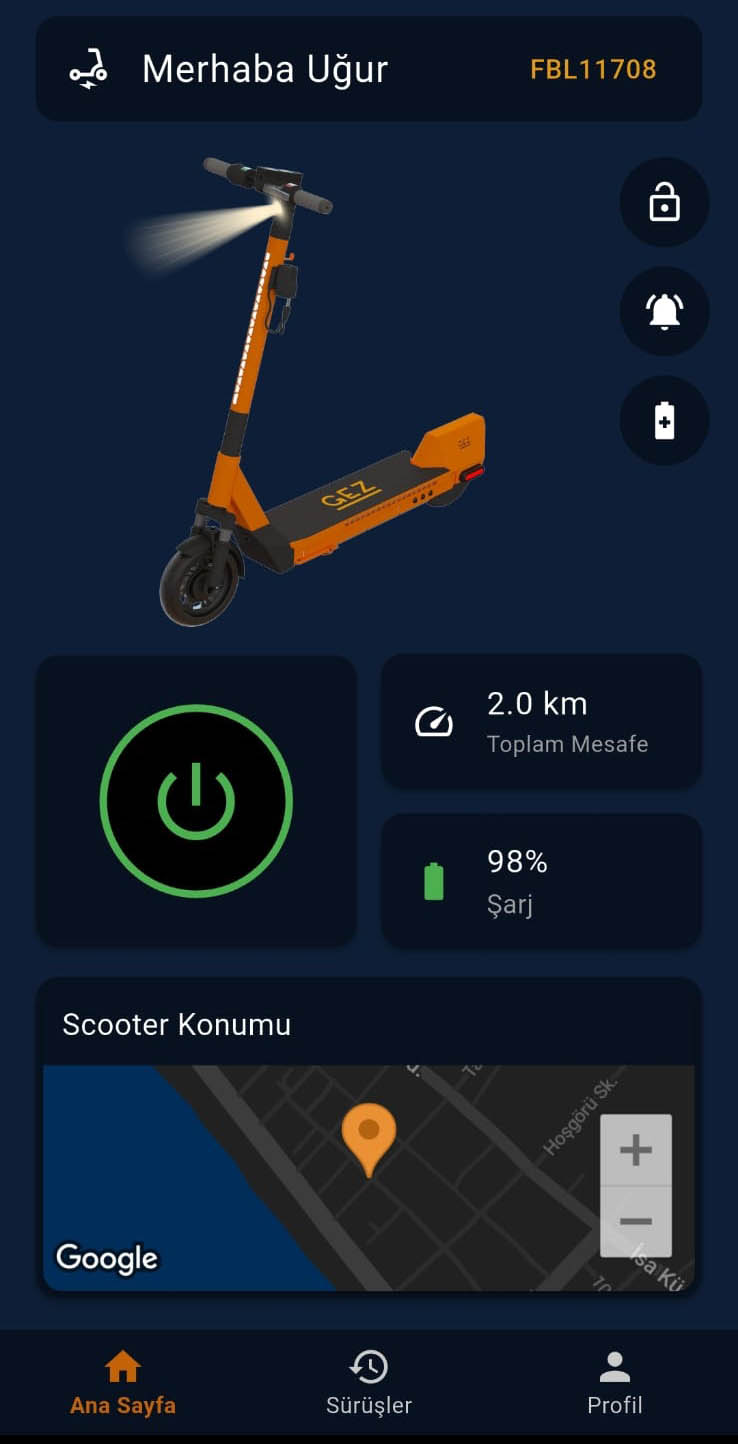Ring the scooter alarm bell

664,311
